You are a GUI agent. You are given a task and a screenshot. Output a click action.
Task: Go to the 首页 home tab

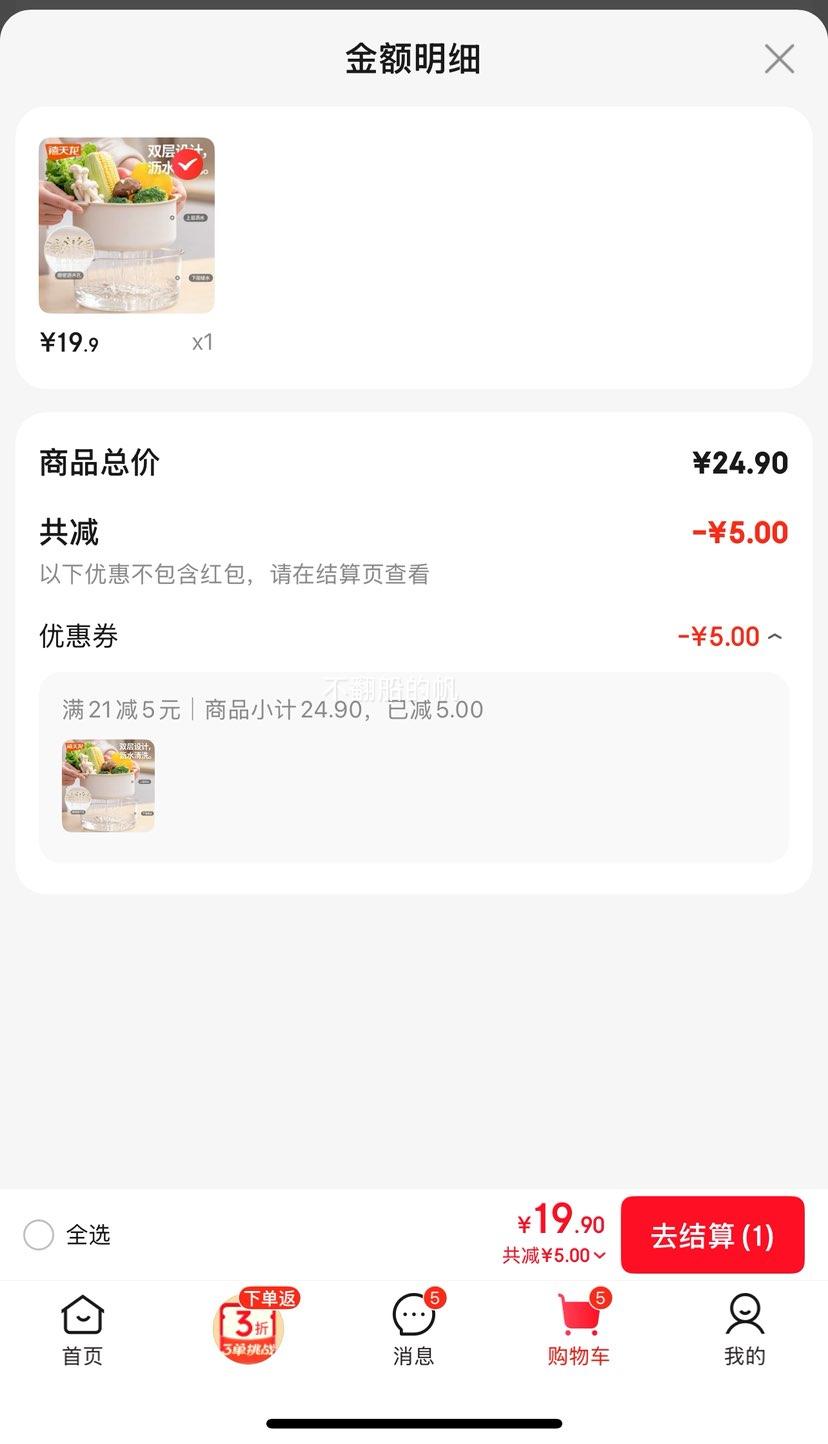click(82, 1330)
